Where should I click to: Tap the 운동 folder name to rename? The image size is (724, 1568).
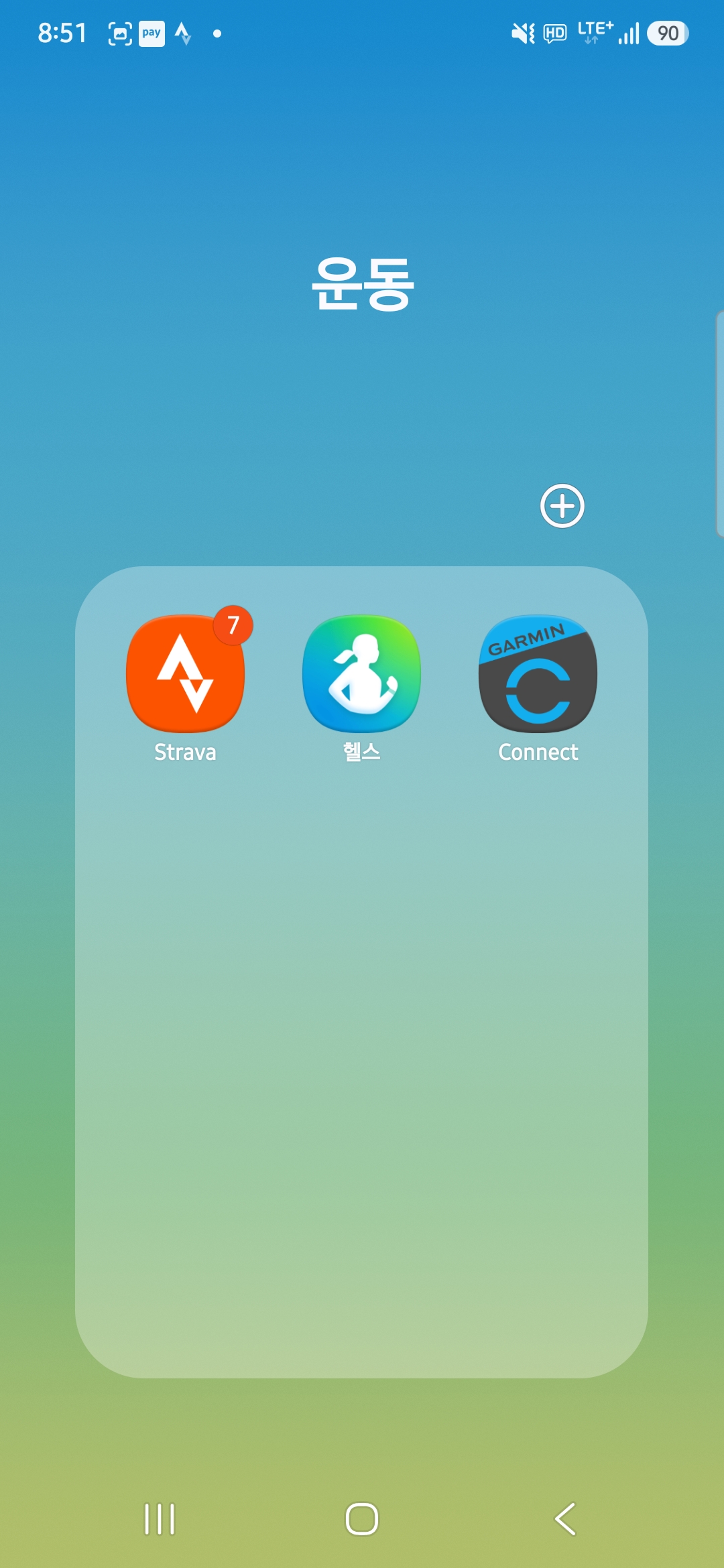[x=363, y=284]
